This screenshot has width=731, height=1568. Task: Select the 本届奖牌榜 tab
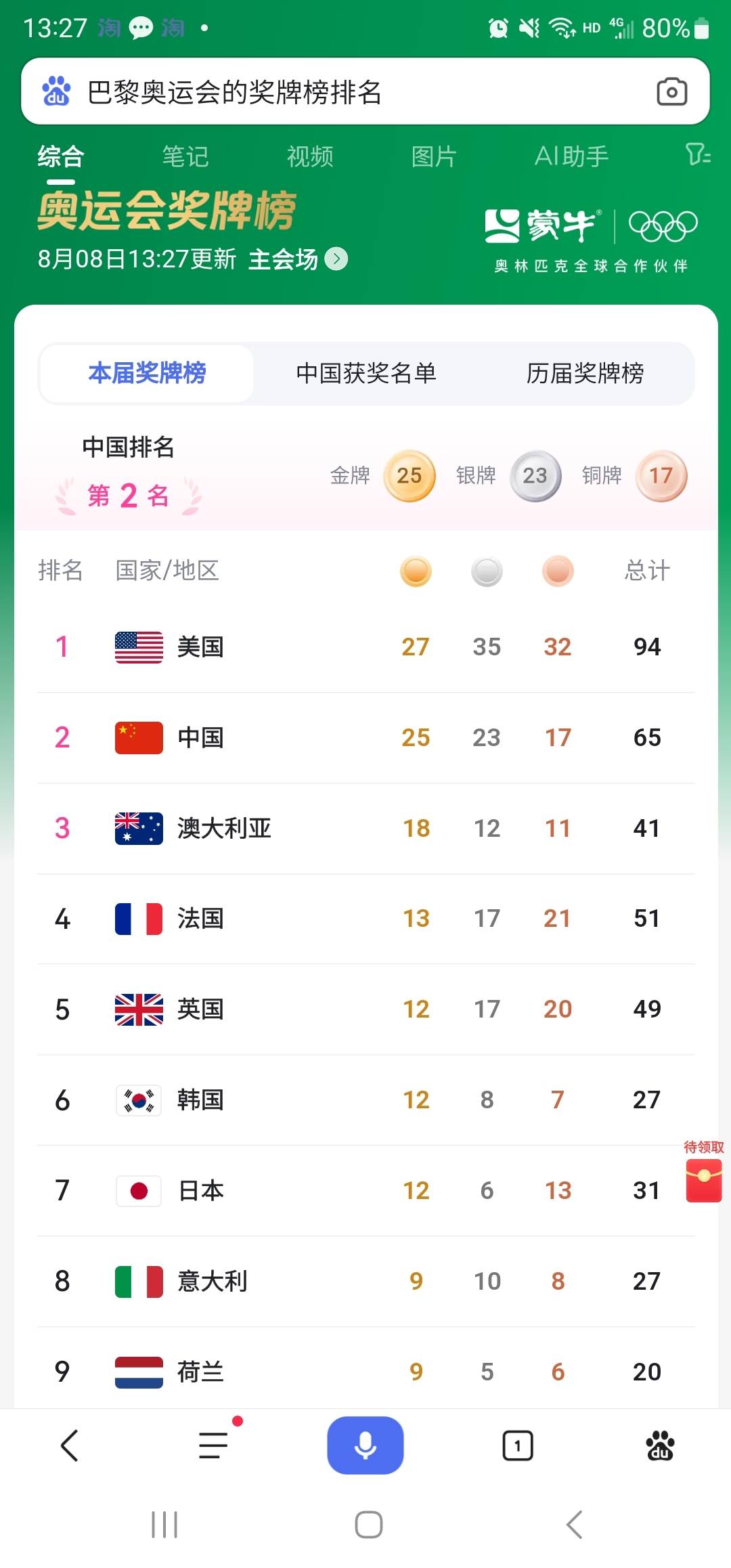147,373
